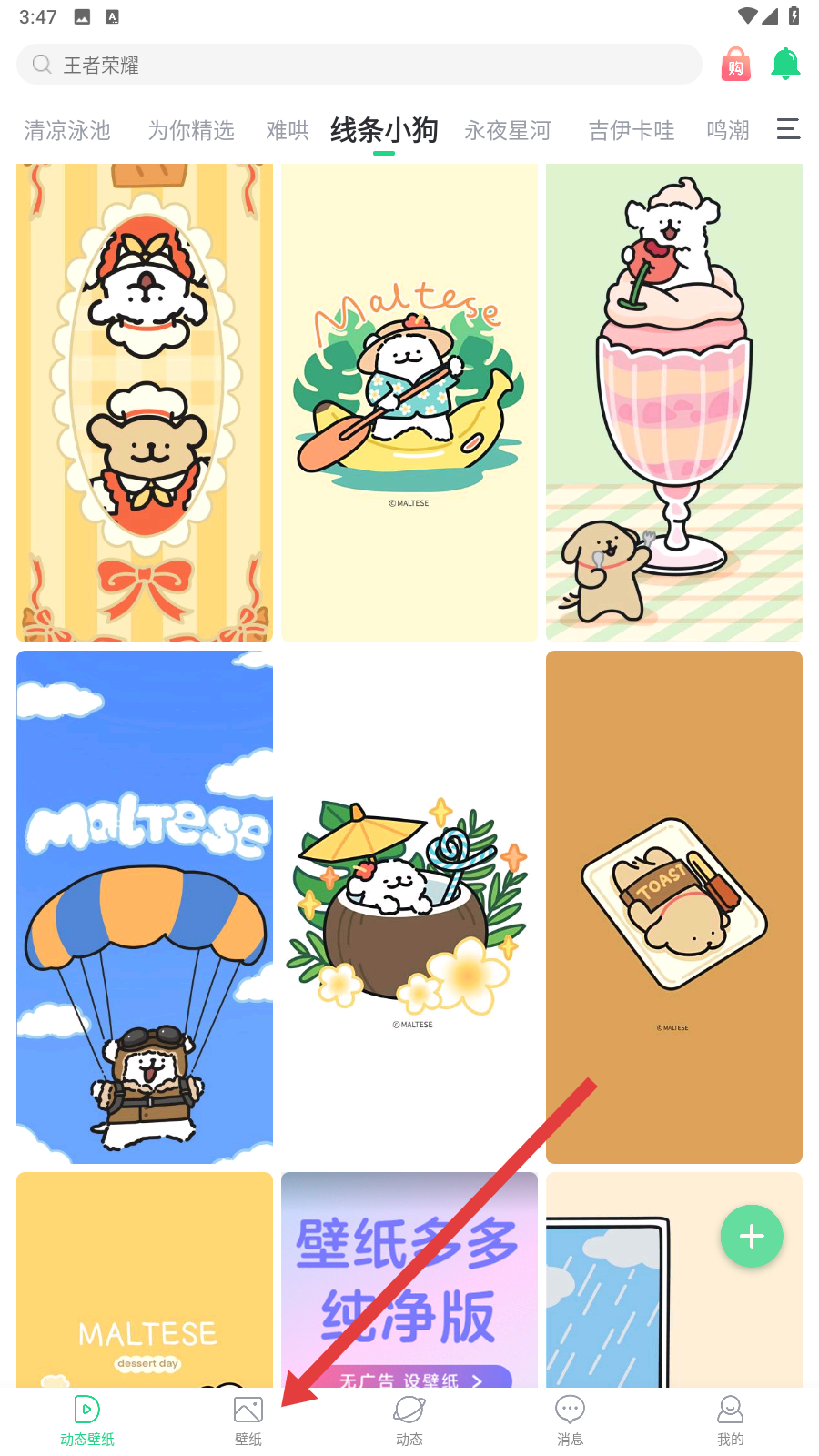Open the Maltese banana boat wallpaper

pyautogui.click(x=409, y=402)
